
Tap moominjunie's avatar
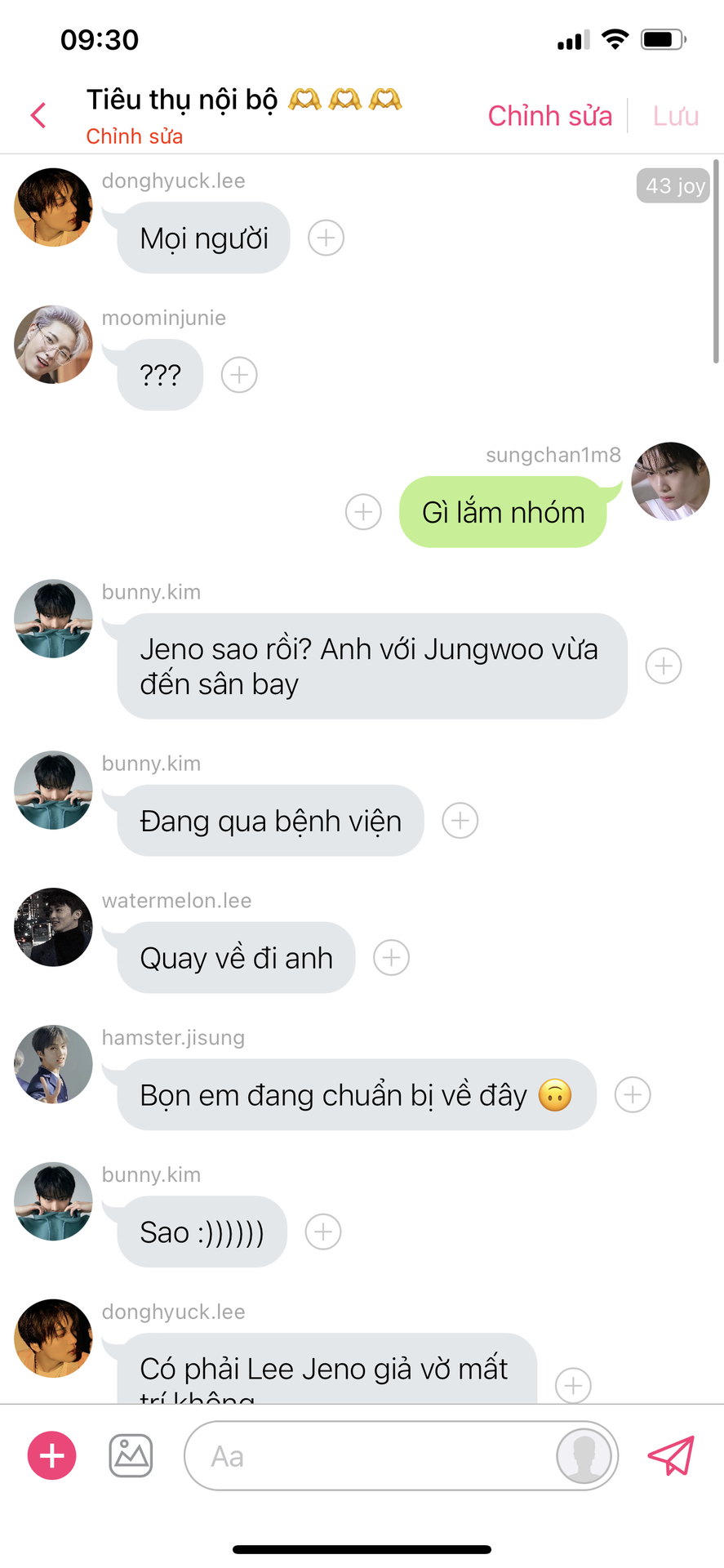point(53,345)
